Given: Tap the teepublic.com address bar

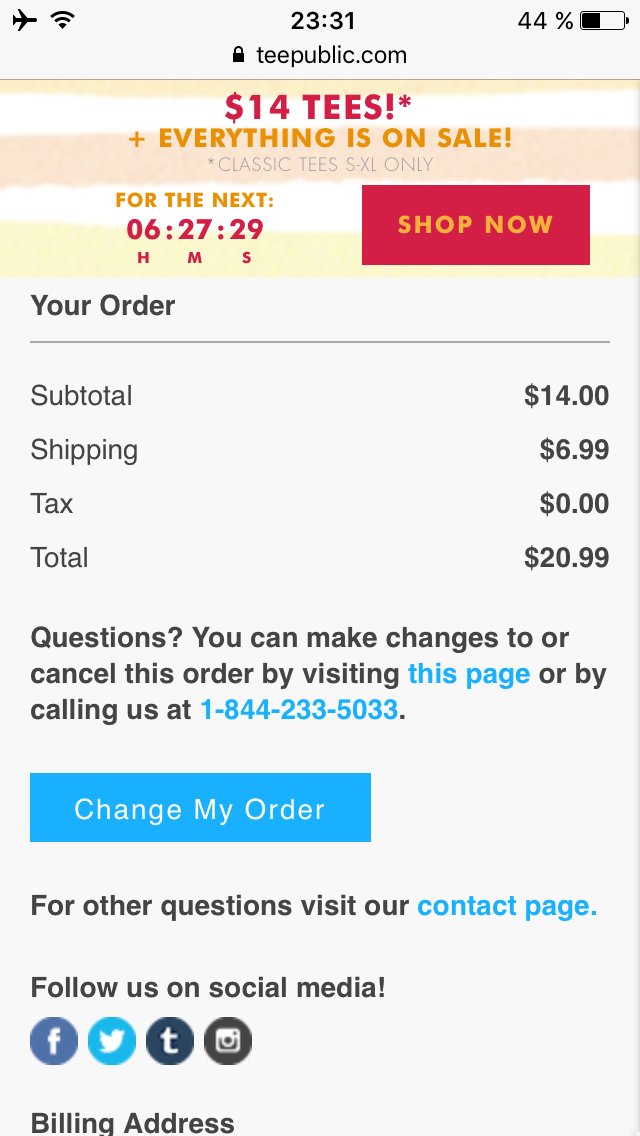Looking at the screenshot, I should click(x=320, y=55).
